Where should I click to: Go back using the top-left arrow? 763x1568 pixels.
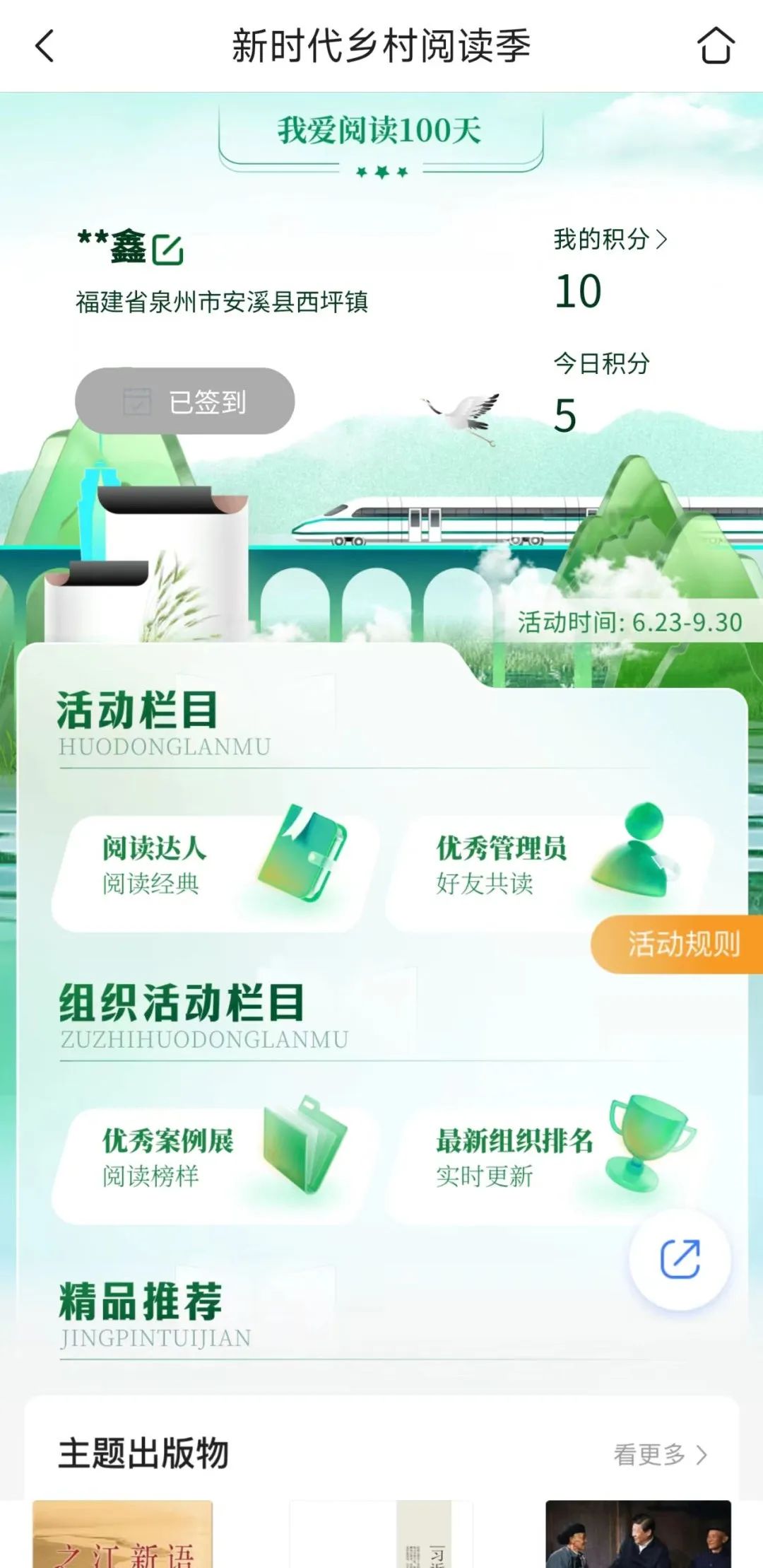(x=45, y=47)
